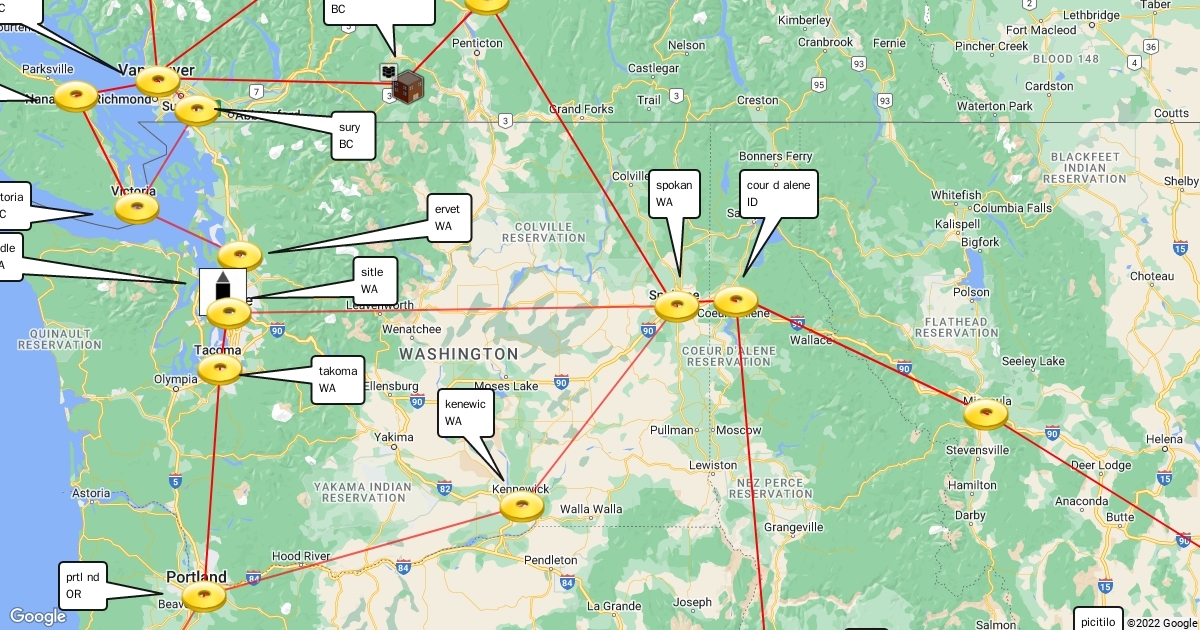Open the Missoula yellow ring marker
The image size is (1200, 630).
[986, 414]
